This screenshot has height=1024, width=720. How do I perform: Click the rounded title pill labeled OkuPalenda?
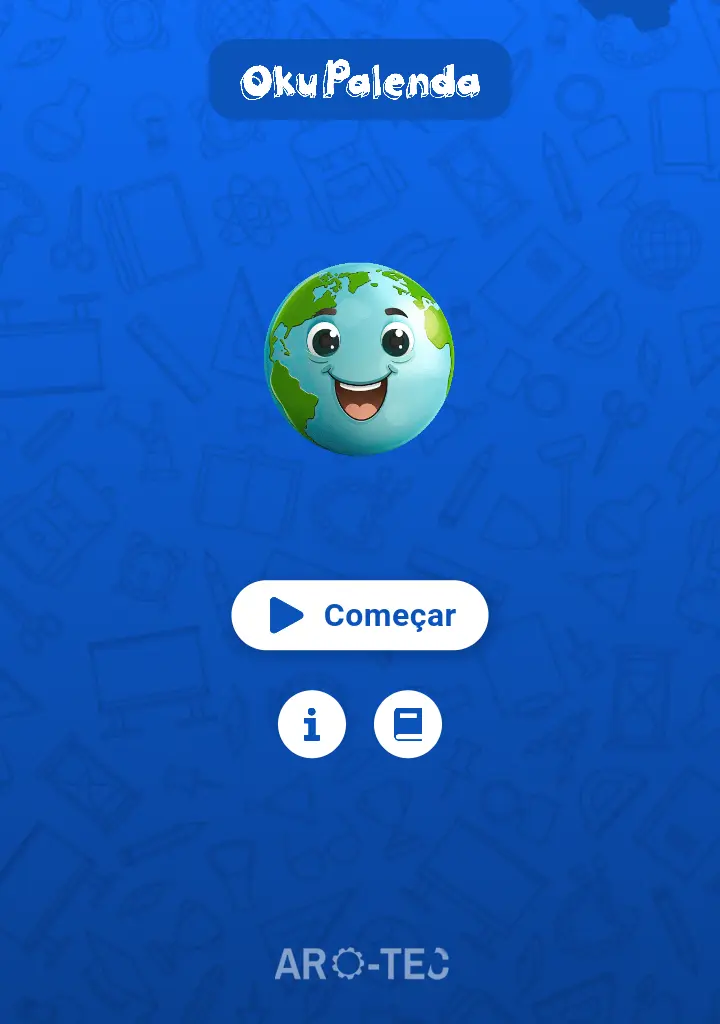360,80
